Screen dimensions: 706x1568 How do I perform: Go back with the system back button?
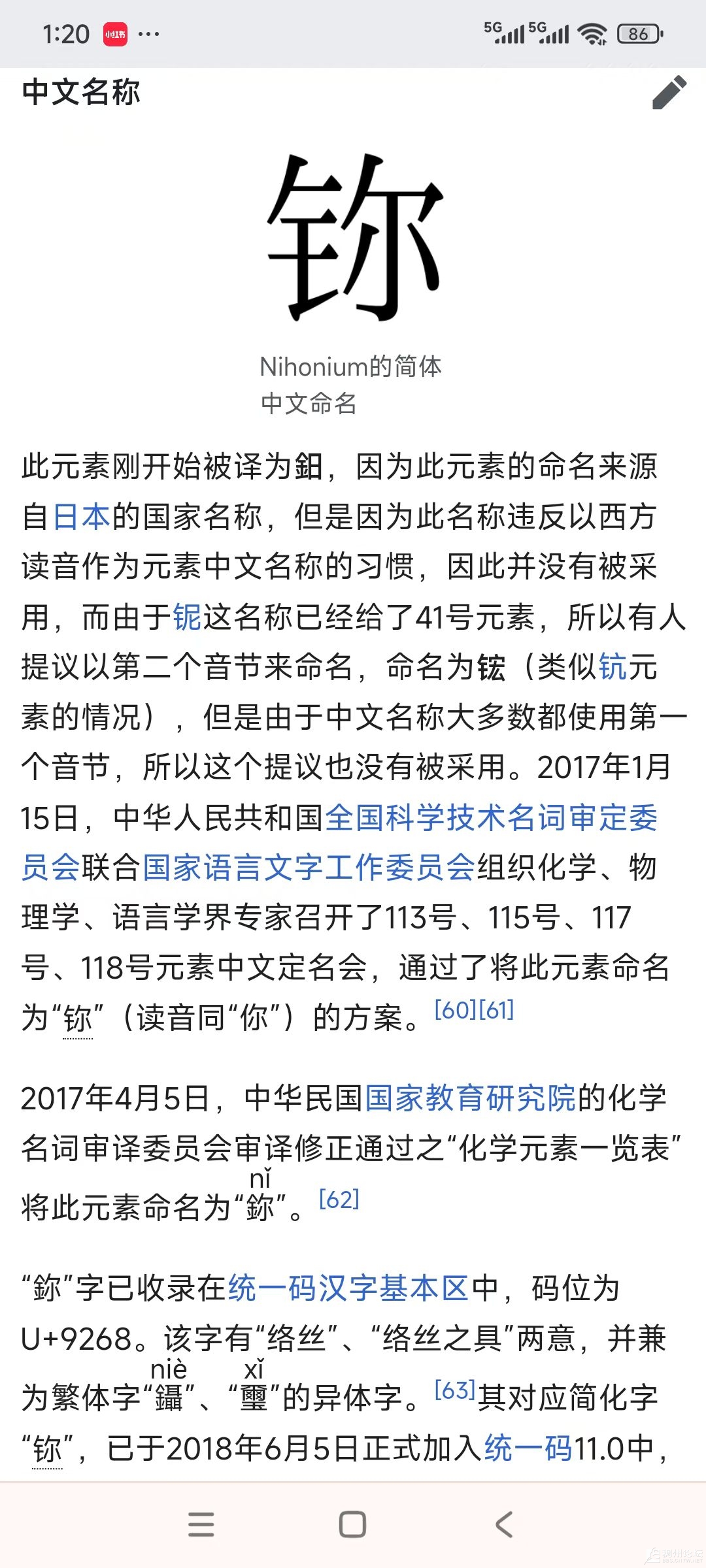coord(504,1525)
